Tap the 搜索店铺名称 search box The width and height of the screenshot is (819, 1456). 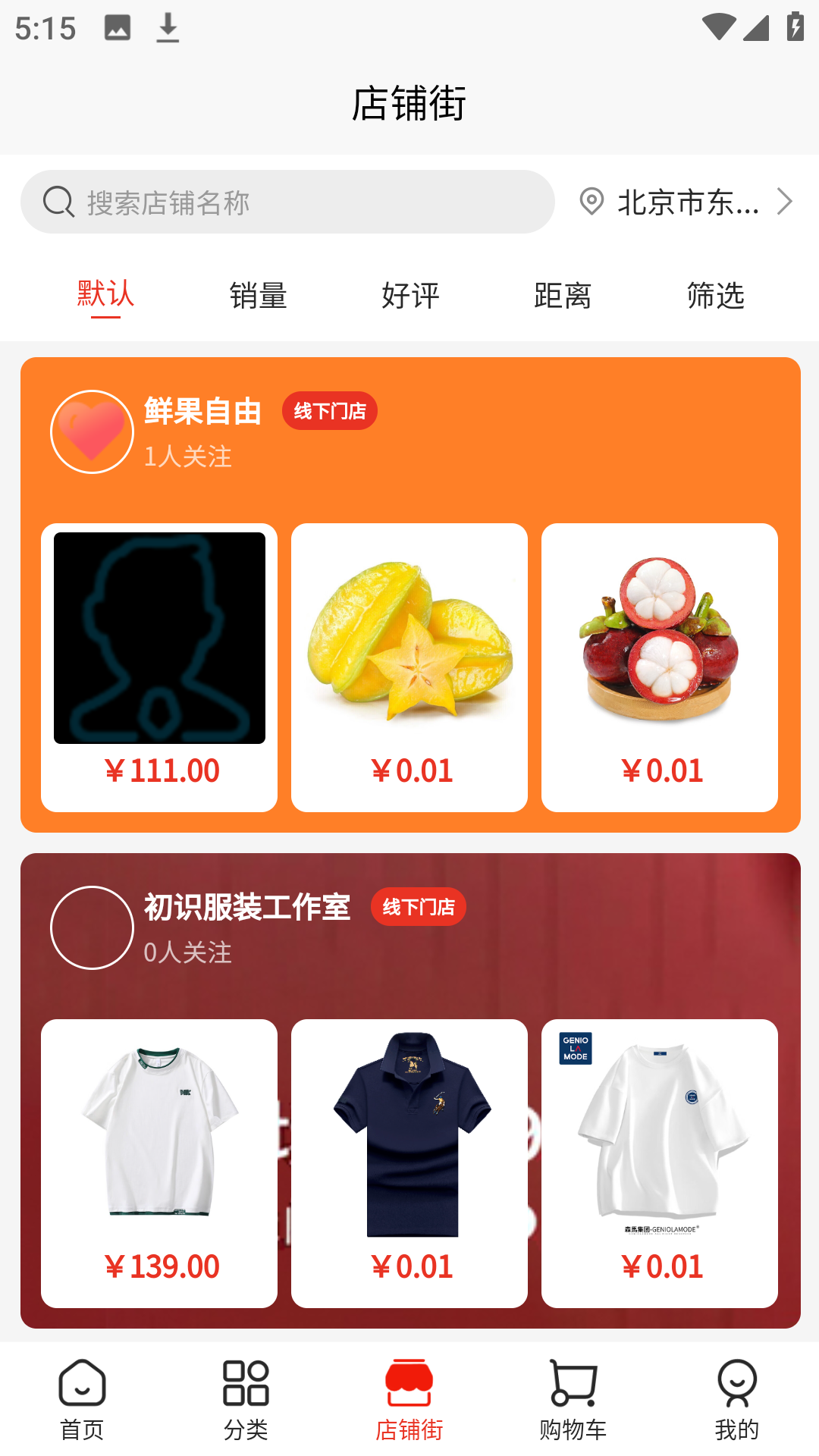click(x=287, y=202)
